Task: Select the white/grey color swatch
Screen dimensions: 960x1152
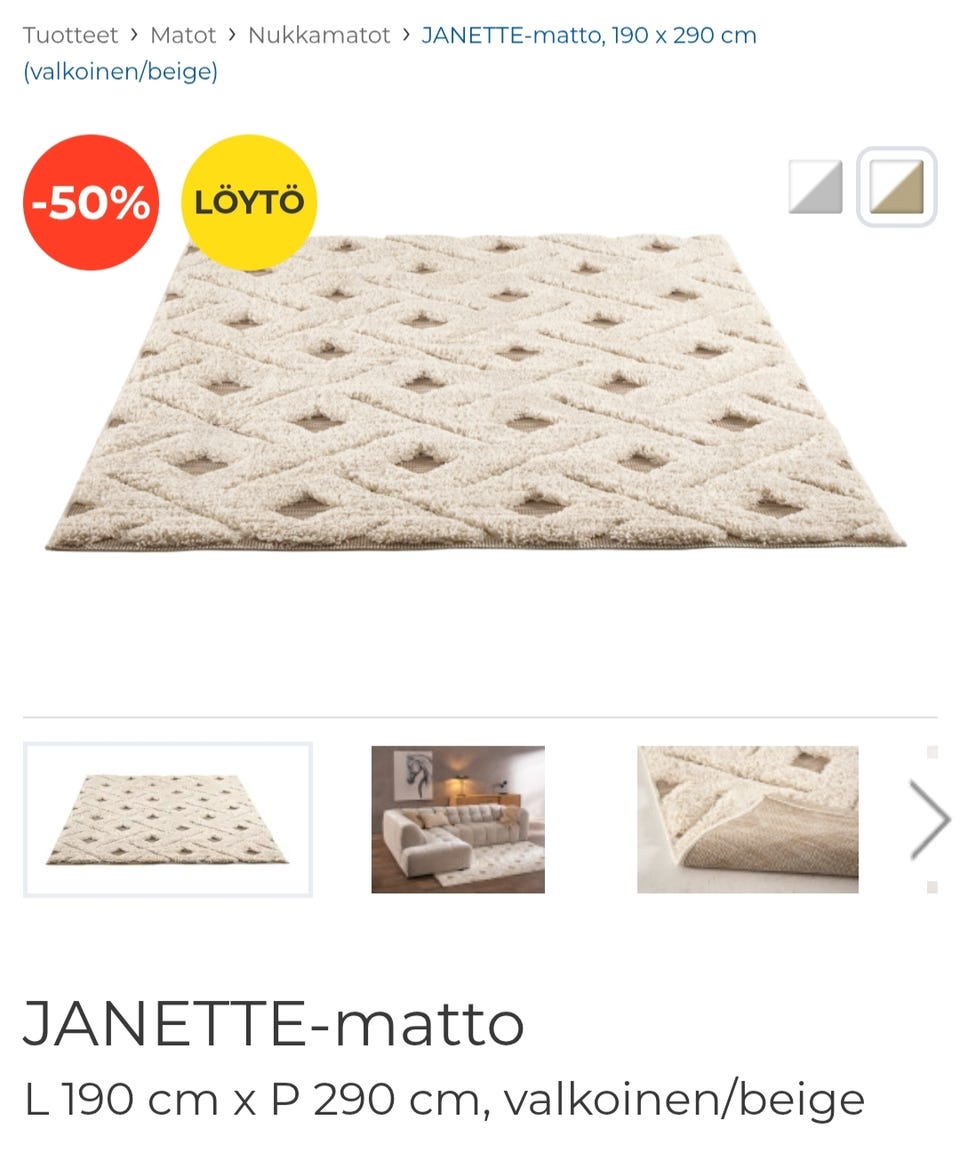Action: pyautogui.click(x=815, y=187)
